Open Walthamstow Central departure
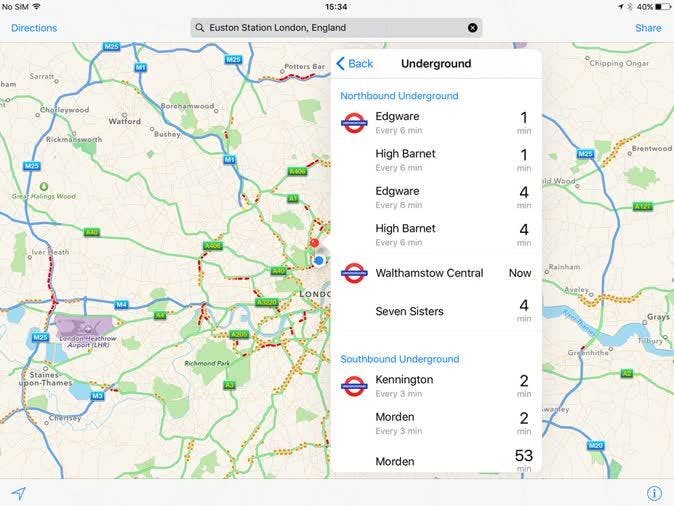 point(436,273)
